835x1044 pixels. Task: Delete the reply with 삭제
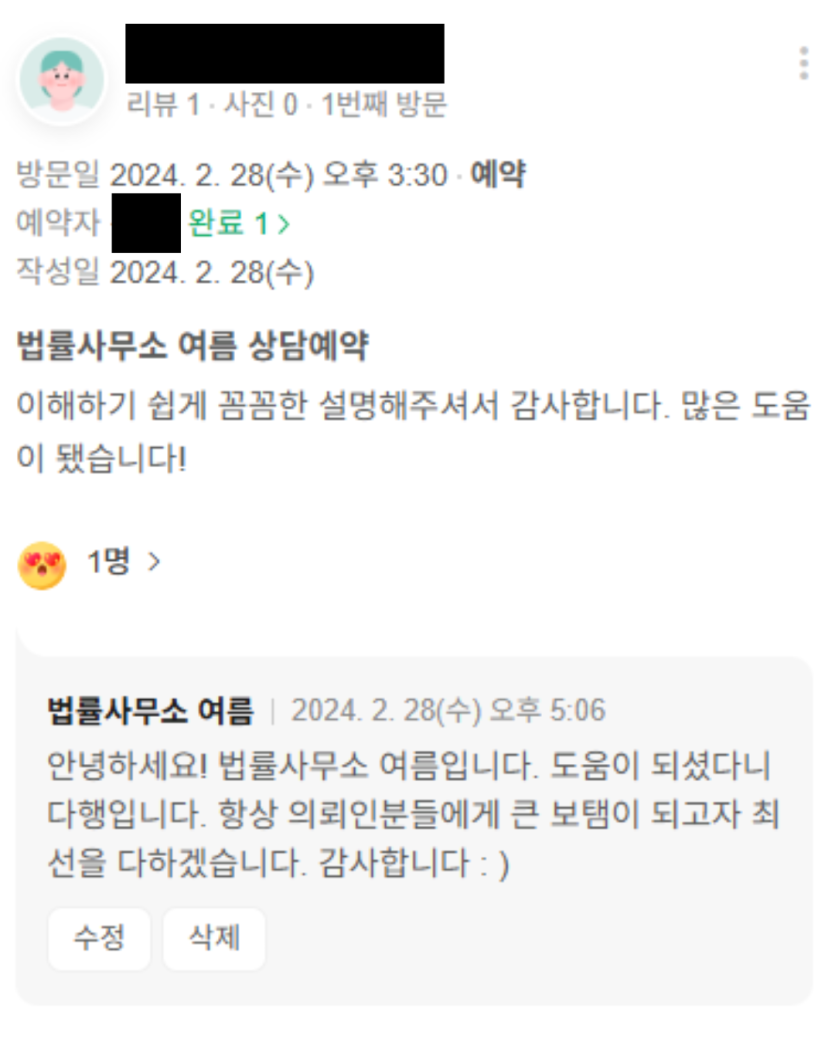(x=214, y=939)
